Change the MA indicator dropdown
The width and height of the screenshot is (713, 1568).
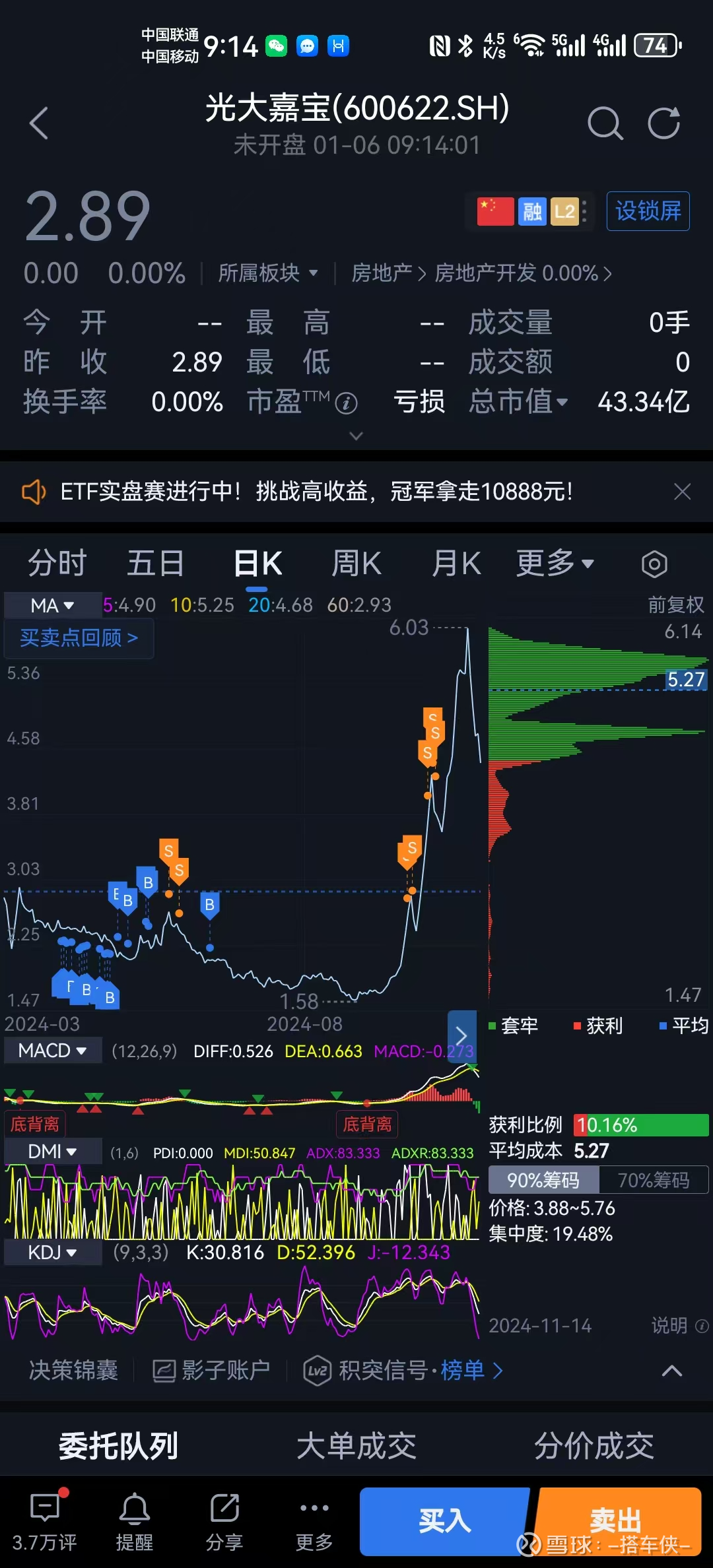pyautogui.click(x=53, y=605)
